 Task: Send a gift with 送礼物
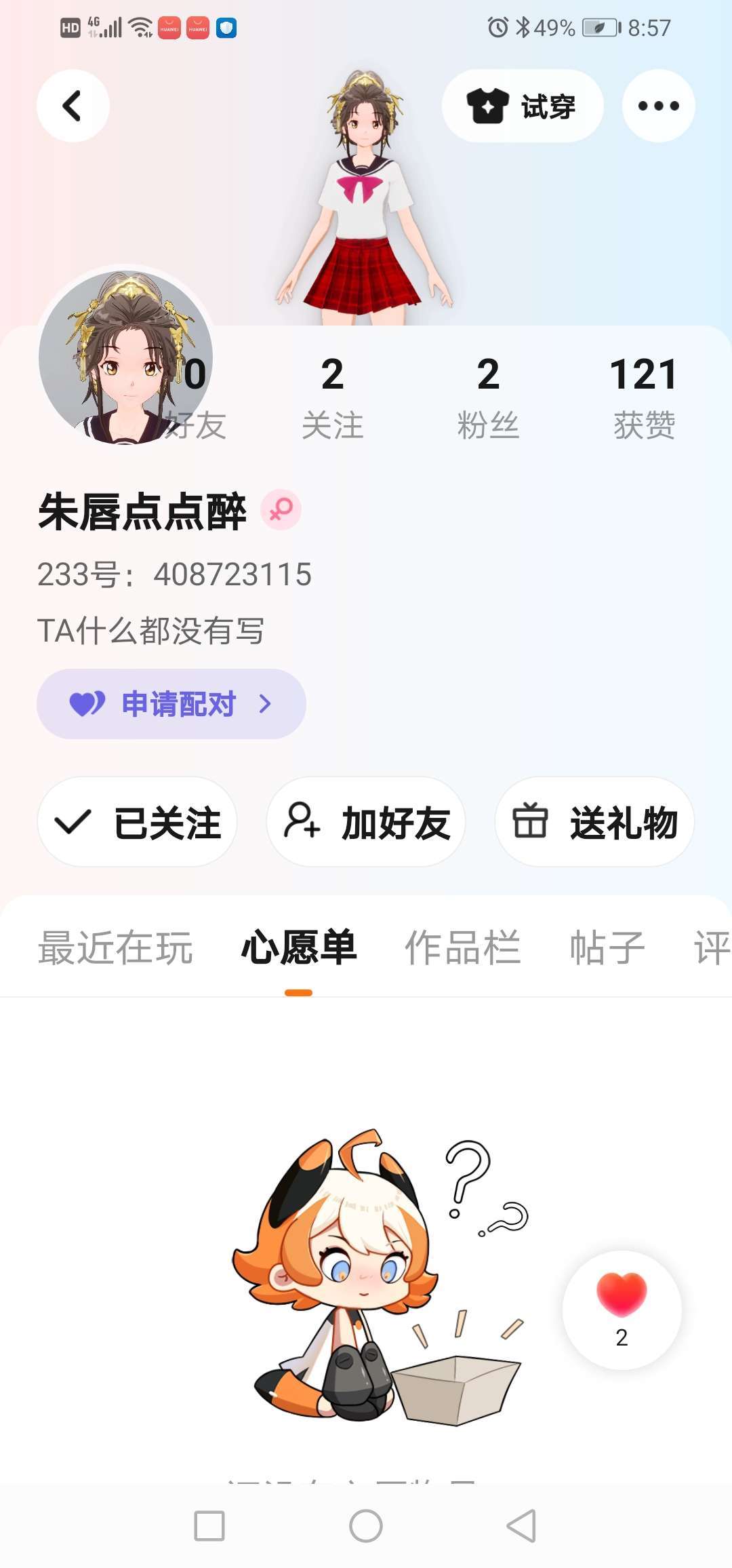coord(594,822)
